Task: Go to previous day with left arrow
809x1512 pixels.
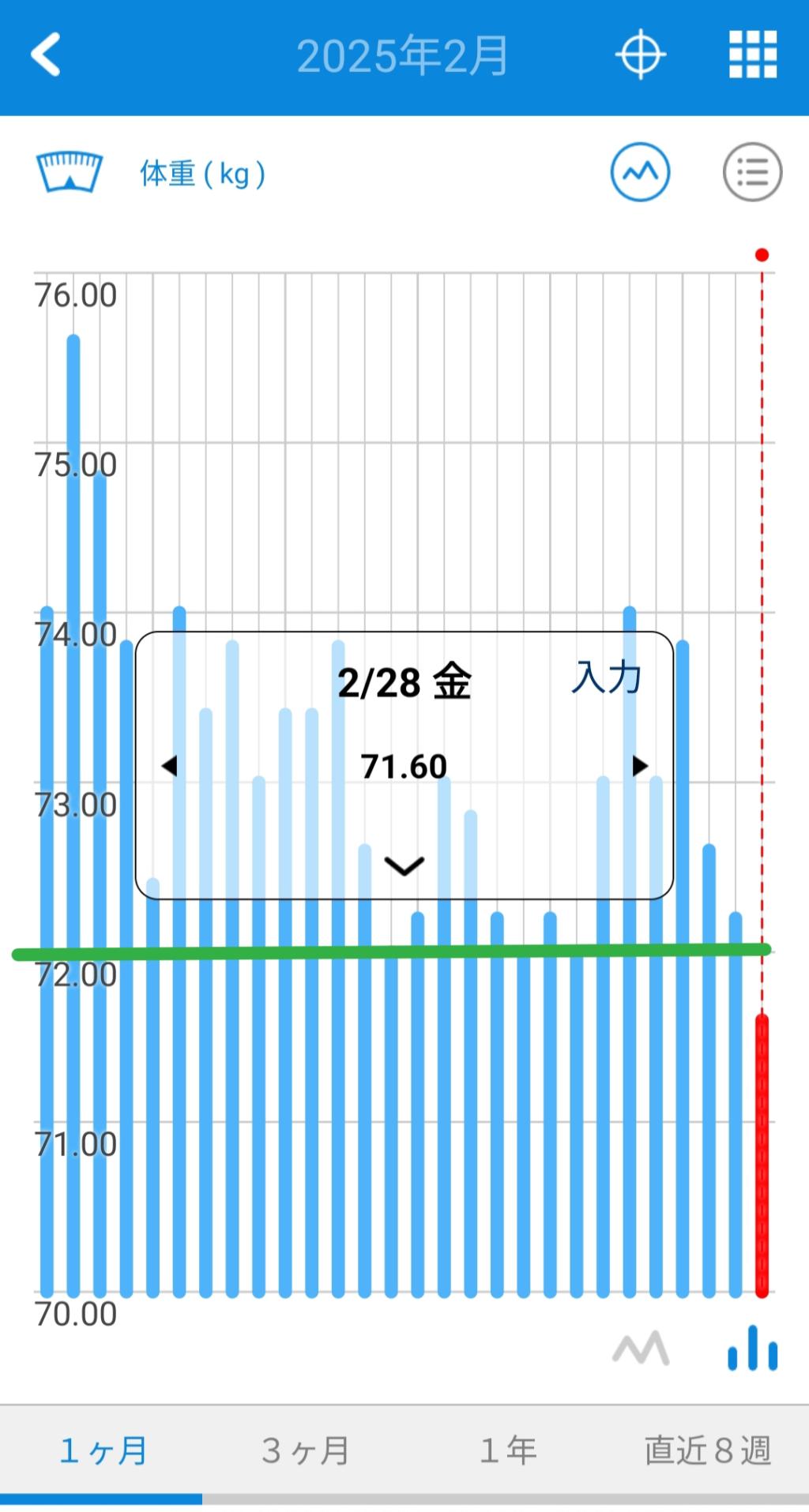Action: pos(169,766)
